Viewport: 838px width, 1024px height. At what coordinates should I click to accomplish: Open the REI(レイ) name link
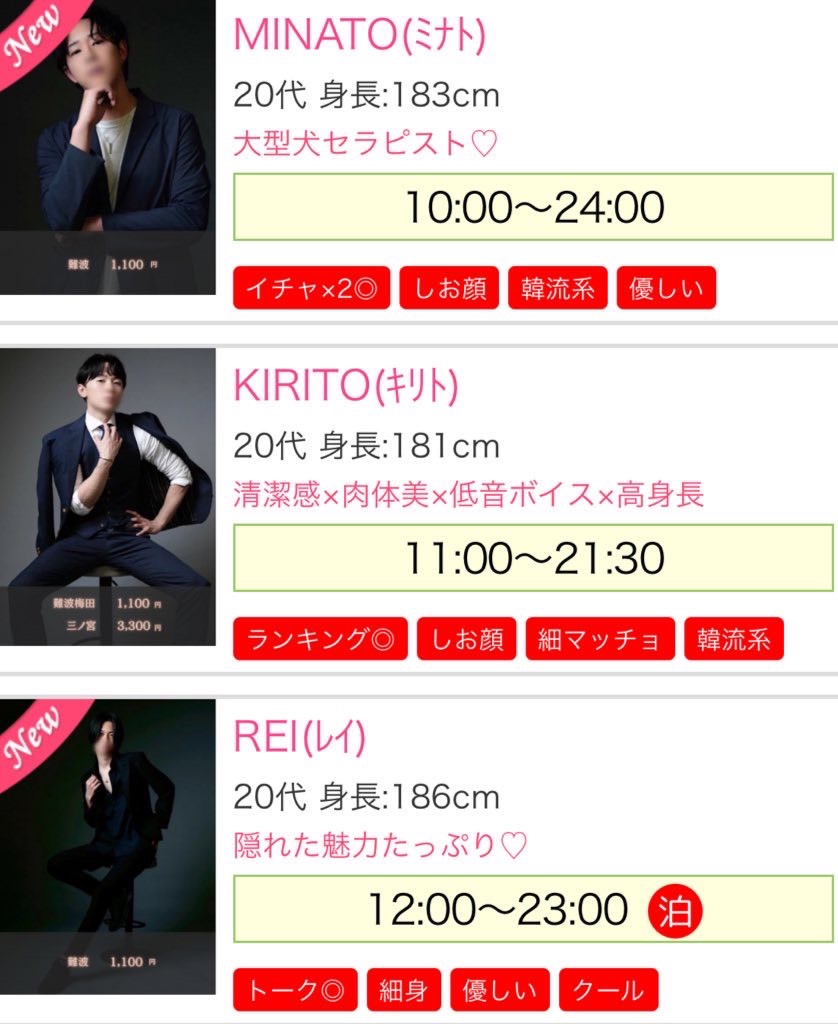coord(299,738)
